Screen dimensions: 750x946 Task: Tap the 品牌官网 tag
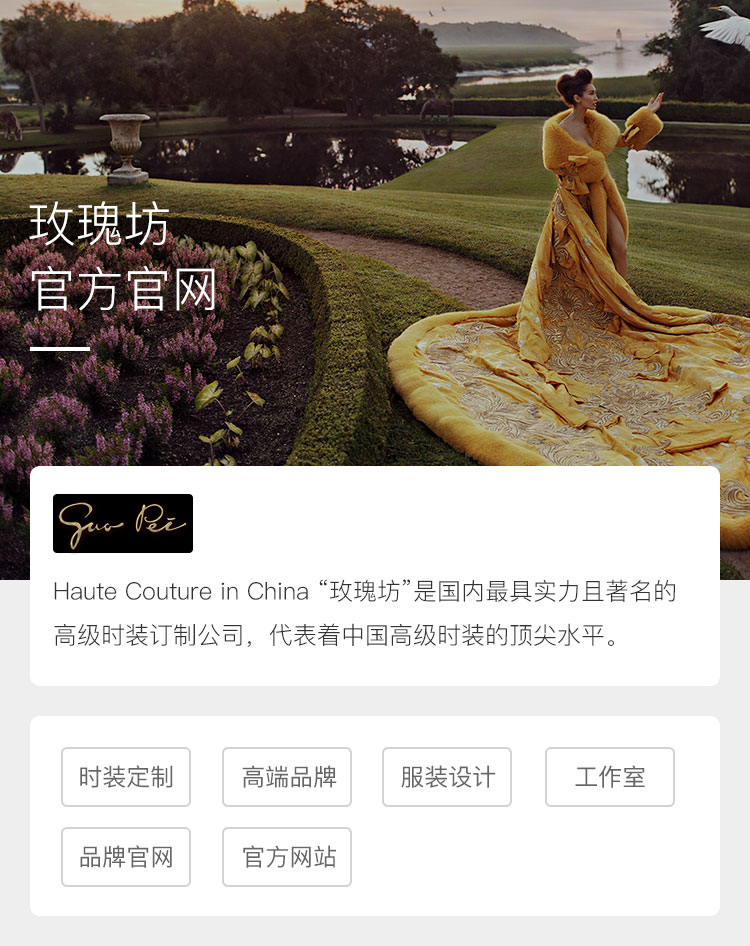pos(126,857)
